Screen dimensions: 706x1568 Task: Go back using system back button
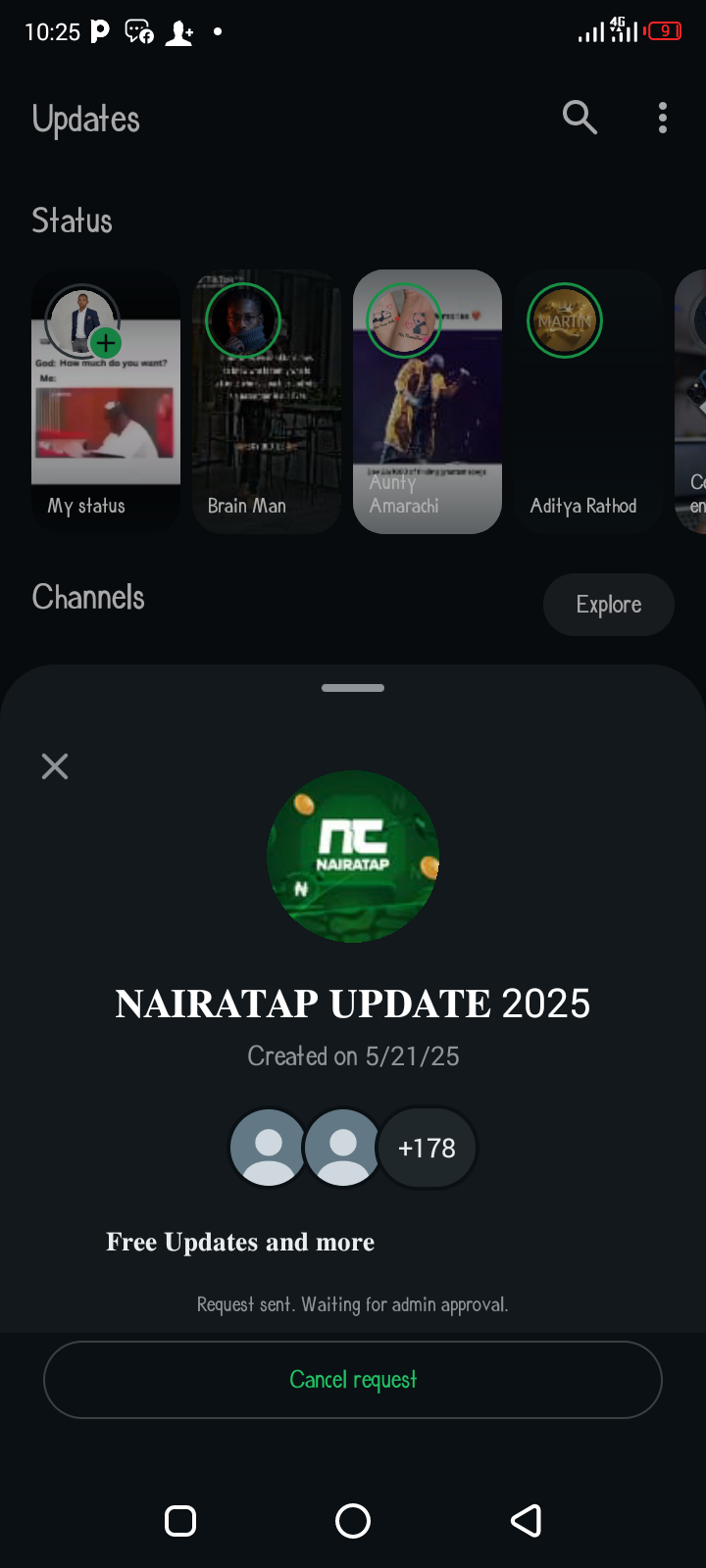527,1521
